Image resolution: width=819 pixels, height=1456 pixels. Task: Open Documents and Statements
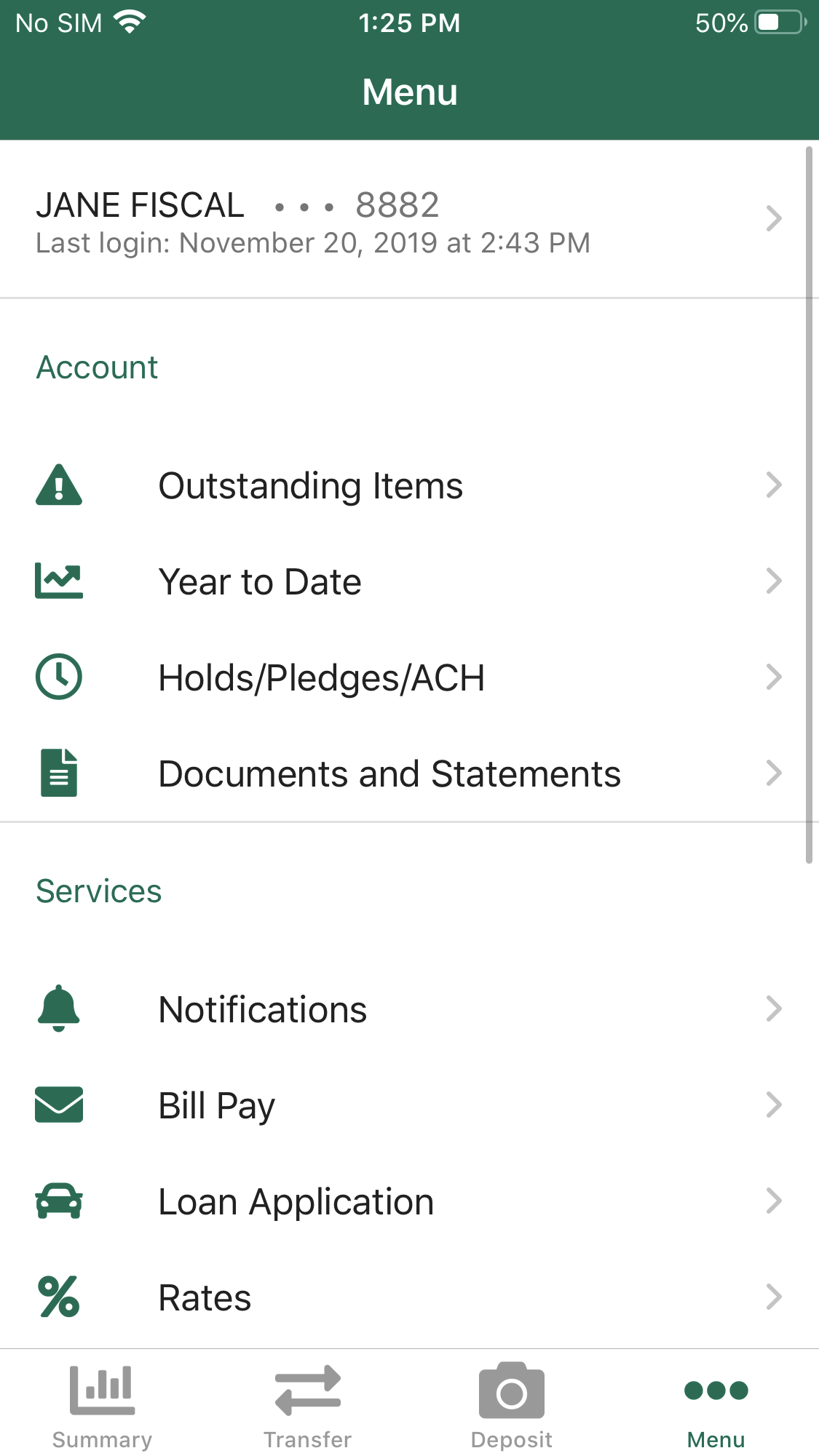click(409, 773)
